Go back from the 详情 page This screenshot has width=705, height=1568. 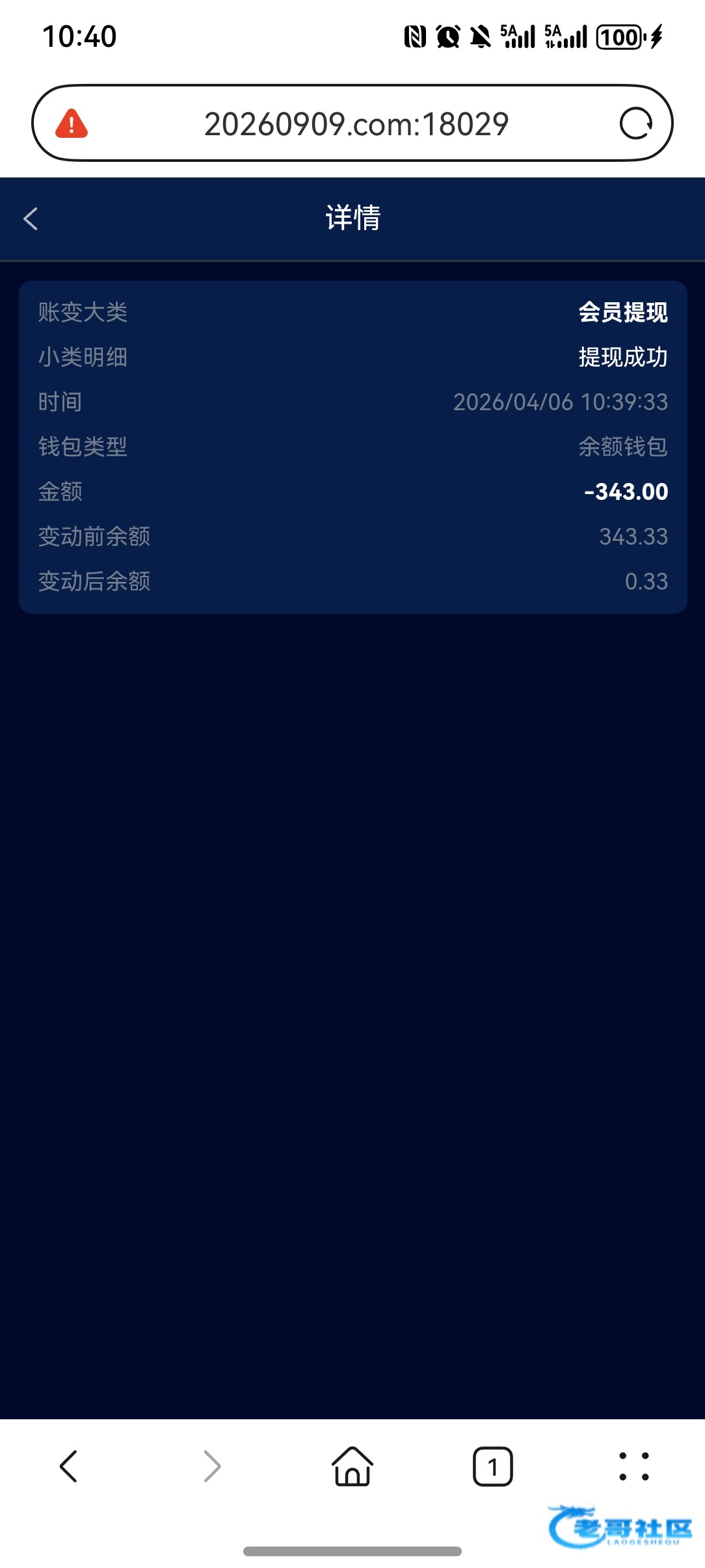(x=31, y=218)
